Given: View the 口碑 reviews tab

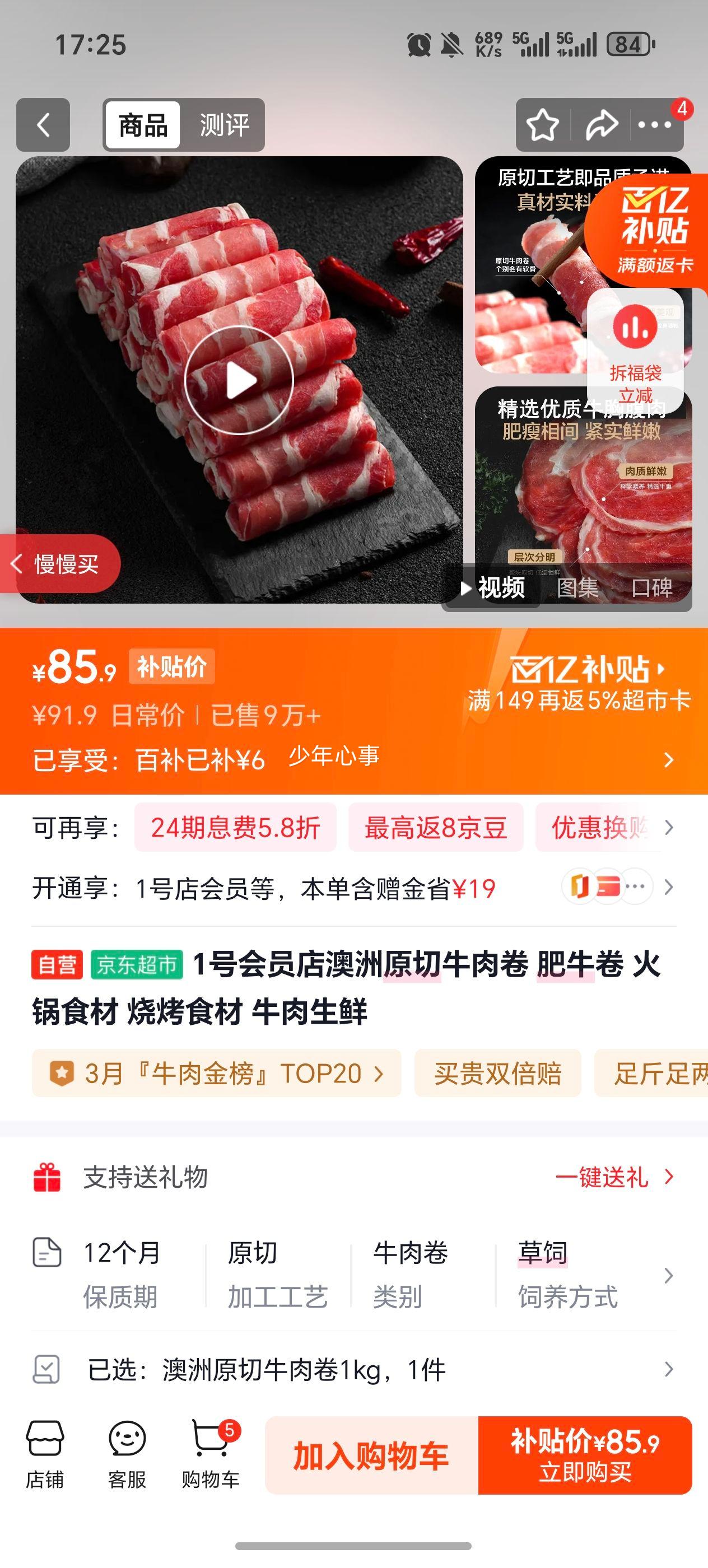Looking at the screenshot, I should tap(652, 588).
